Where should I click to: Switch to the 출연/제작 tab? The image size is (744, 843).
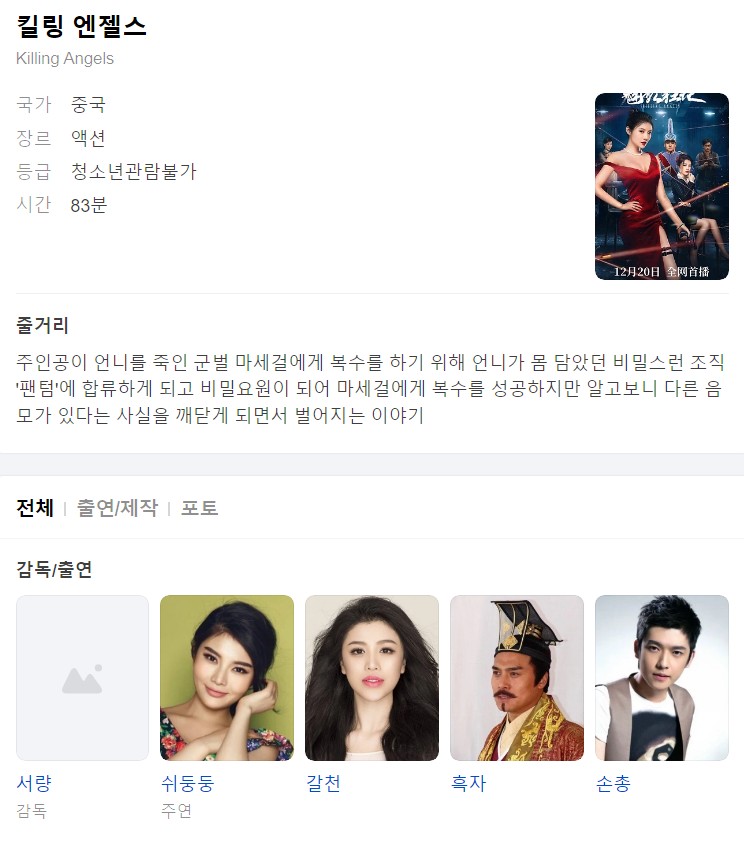point(117,508)
